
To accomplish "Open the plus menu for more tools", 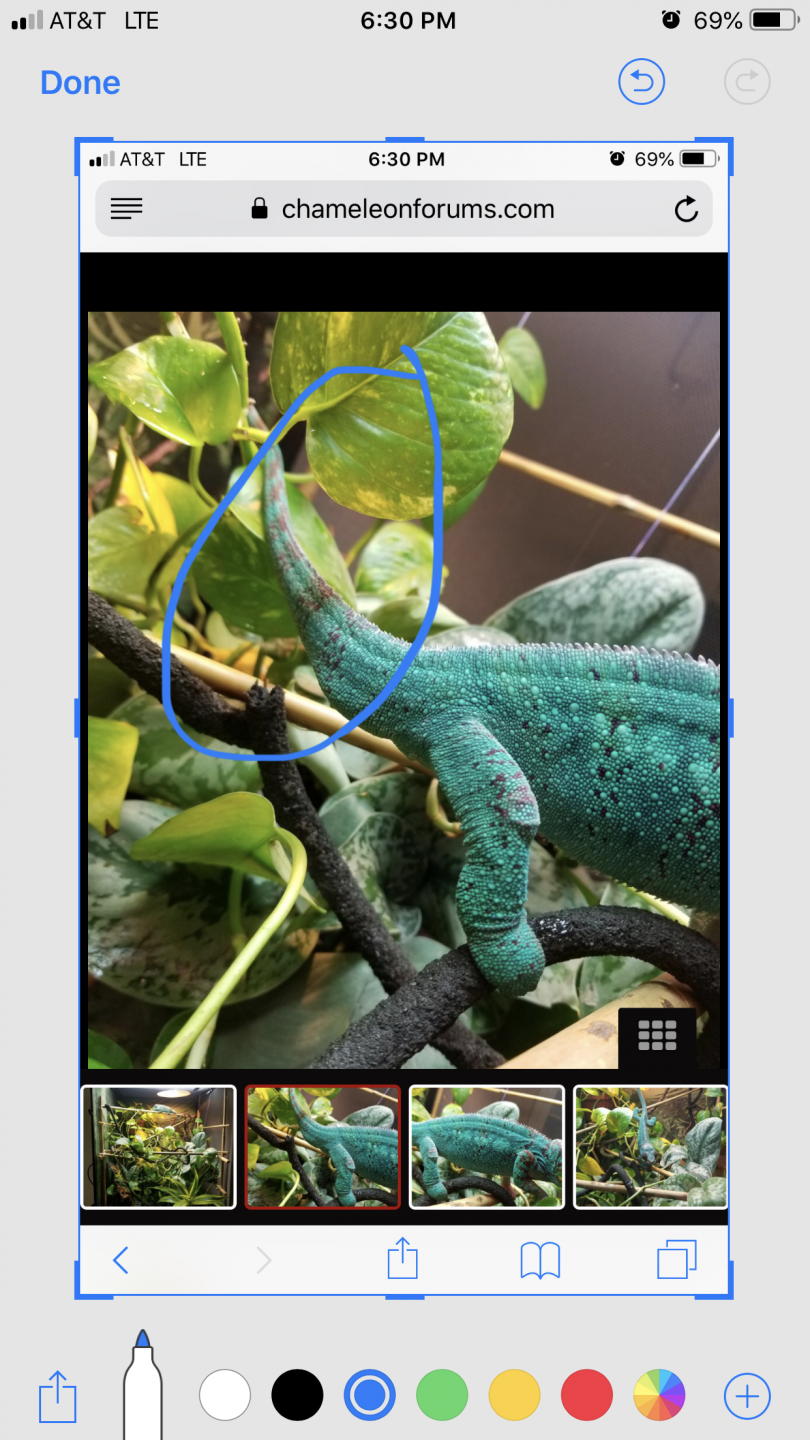I will [x=747, y=1395].
